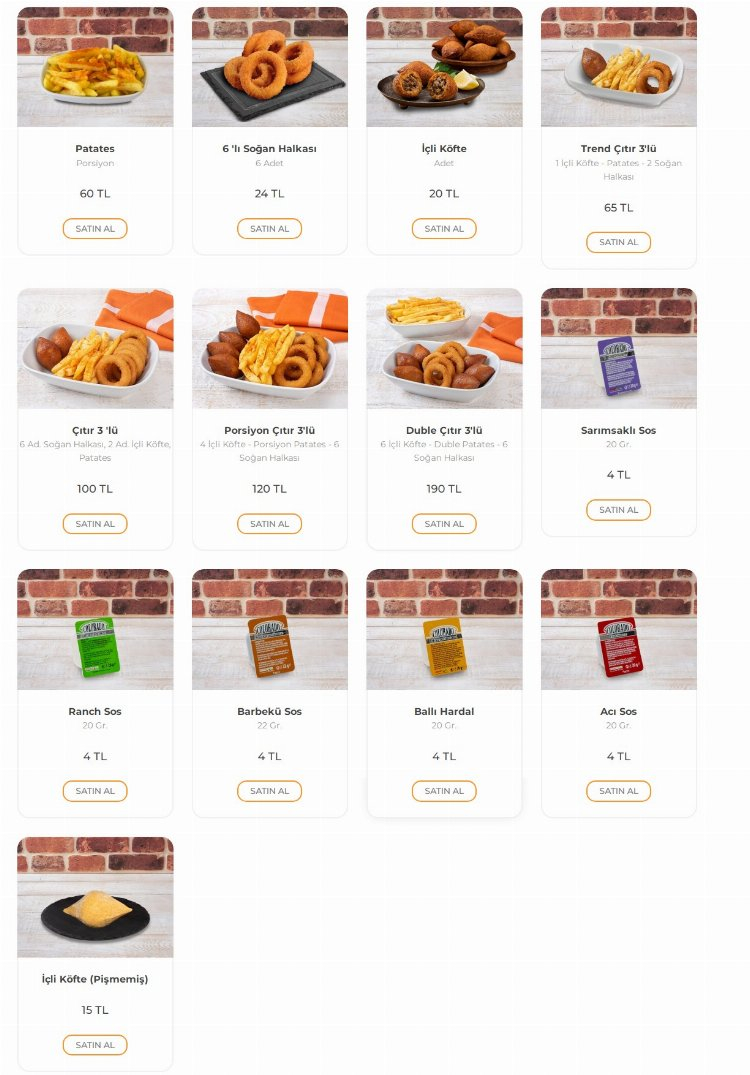
Task: Open the İçli Köfte (Pişmemiş) product photo
Action: 95,897
